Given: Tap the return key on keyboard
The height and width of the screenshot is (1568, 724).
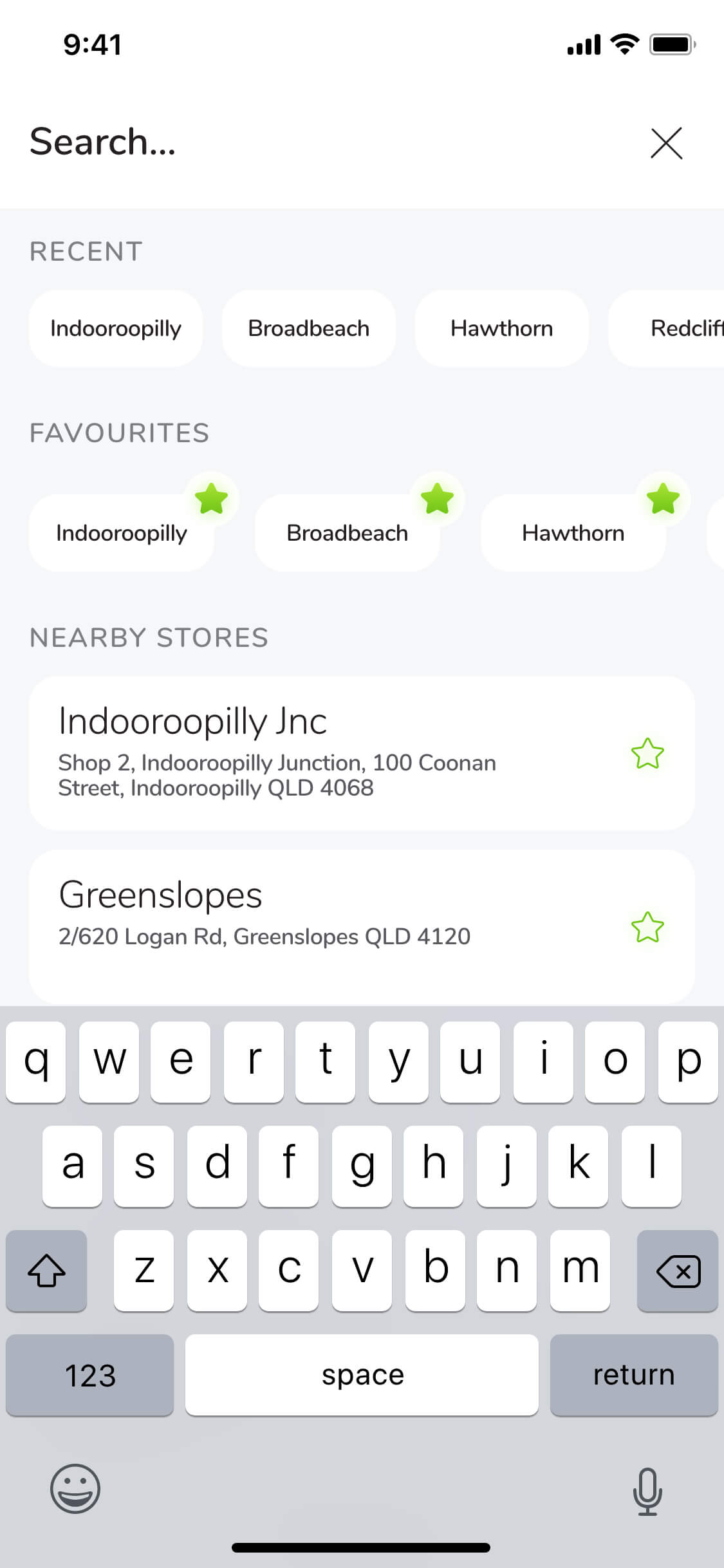Looking at the screenshot, I should pos(633,1375).
